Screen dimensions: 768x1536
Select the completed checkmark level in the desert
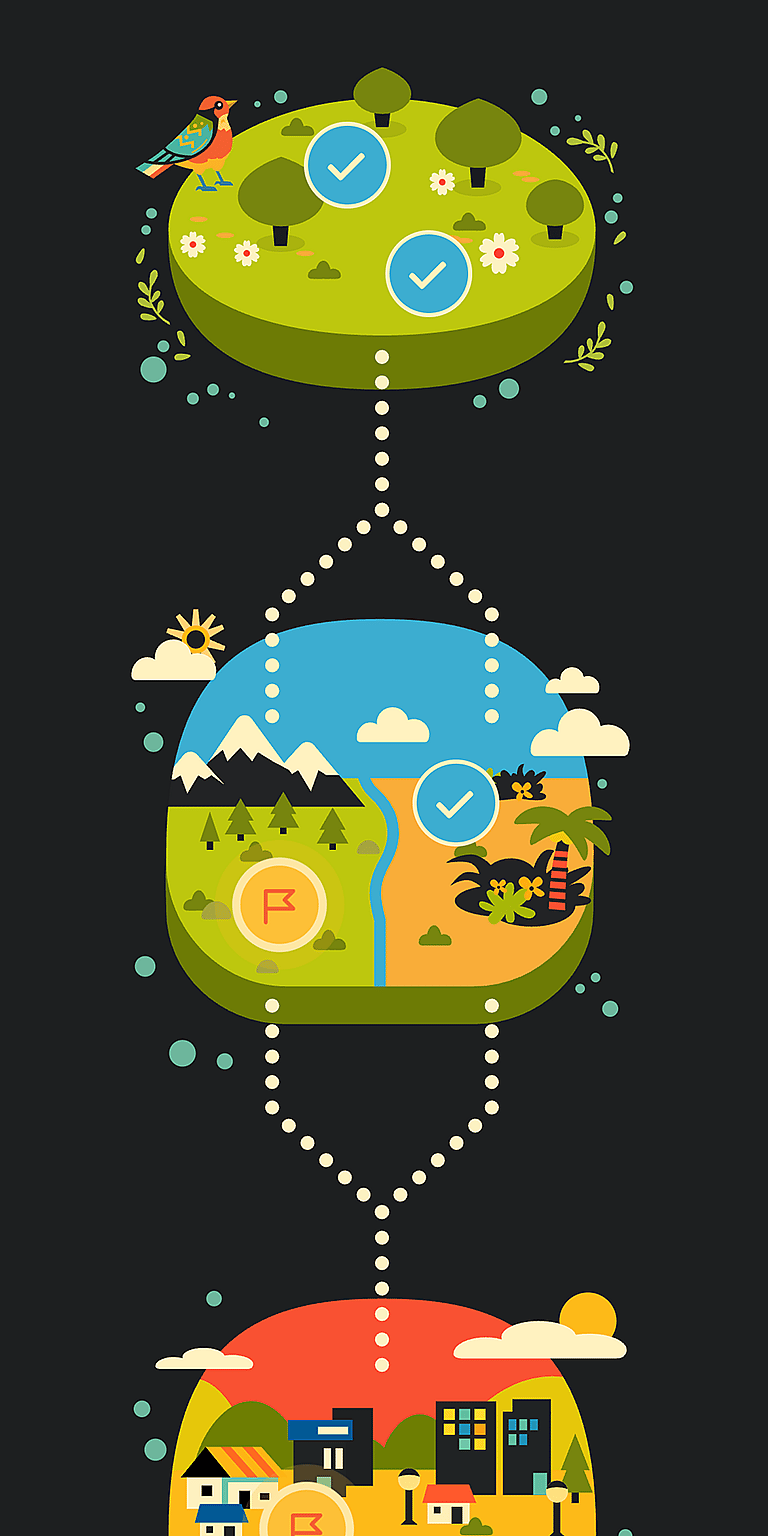455,803
